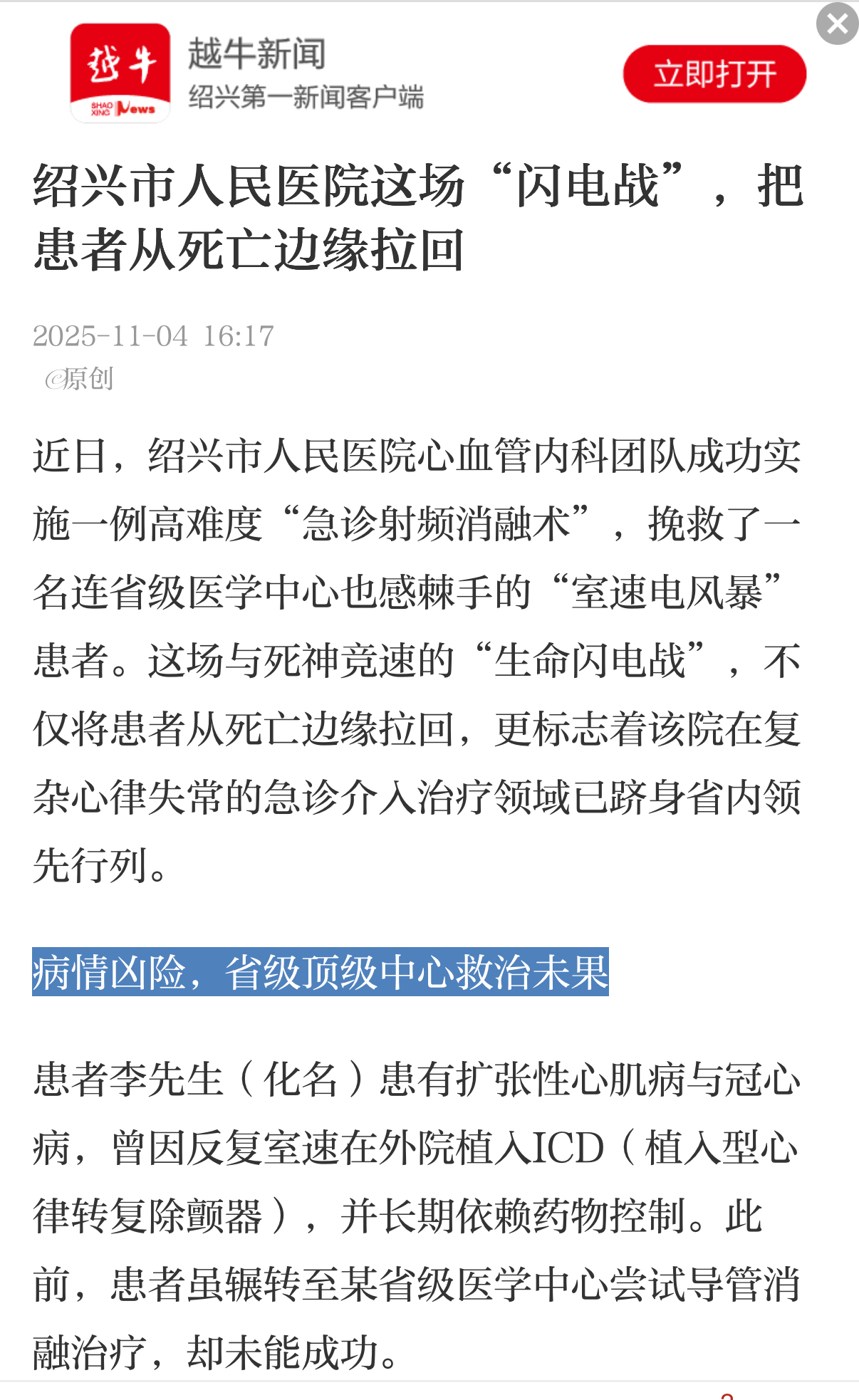
Task: Dismiss the 越牛新闻 app banner
Action: [837, 23]
